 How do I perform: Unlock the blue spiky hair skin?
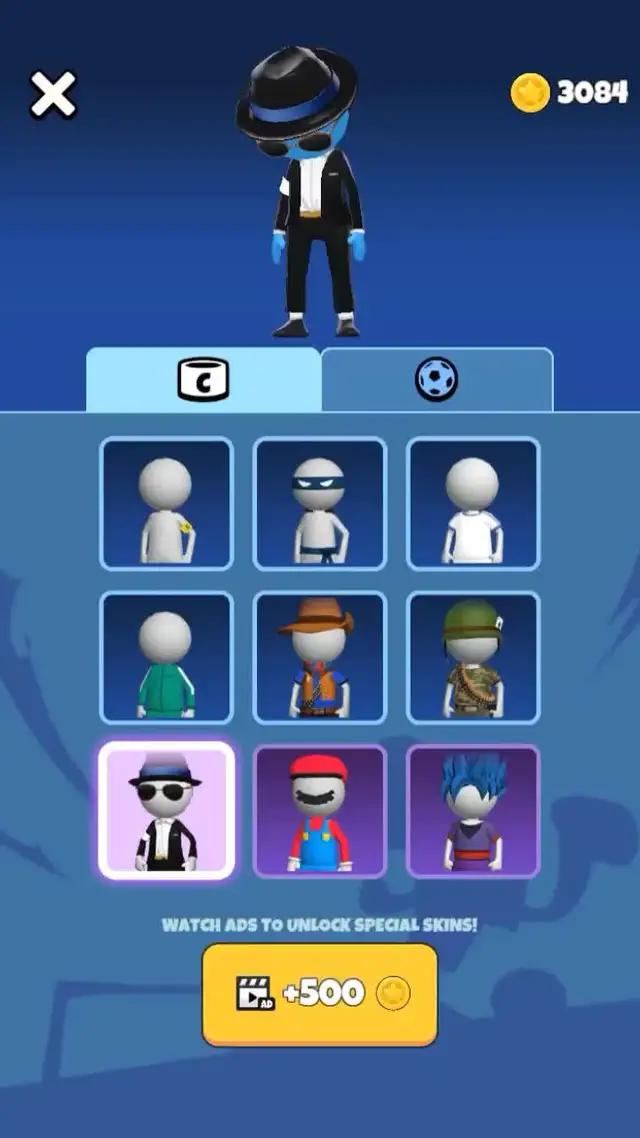[473, 811]
